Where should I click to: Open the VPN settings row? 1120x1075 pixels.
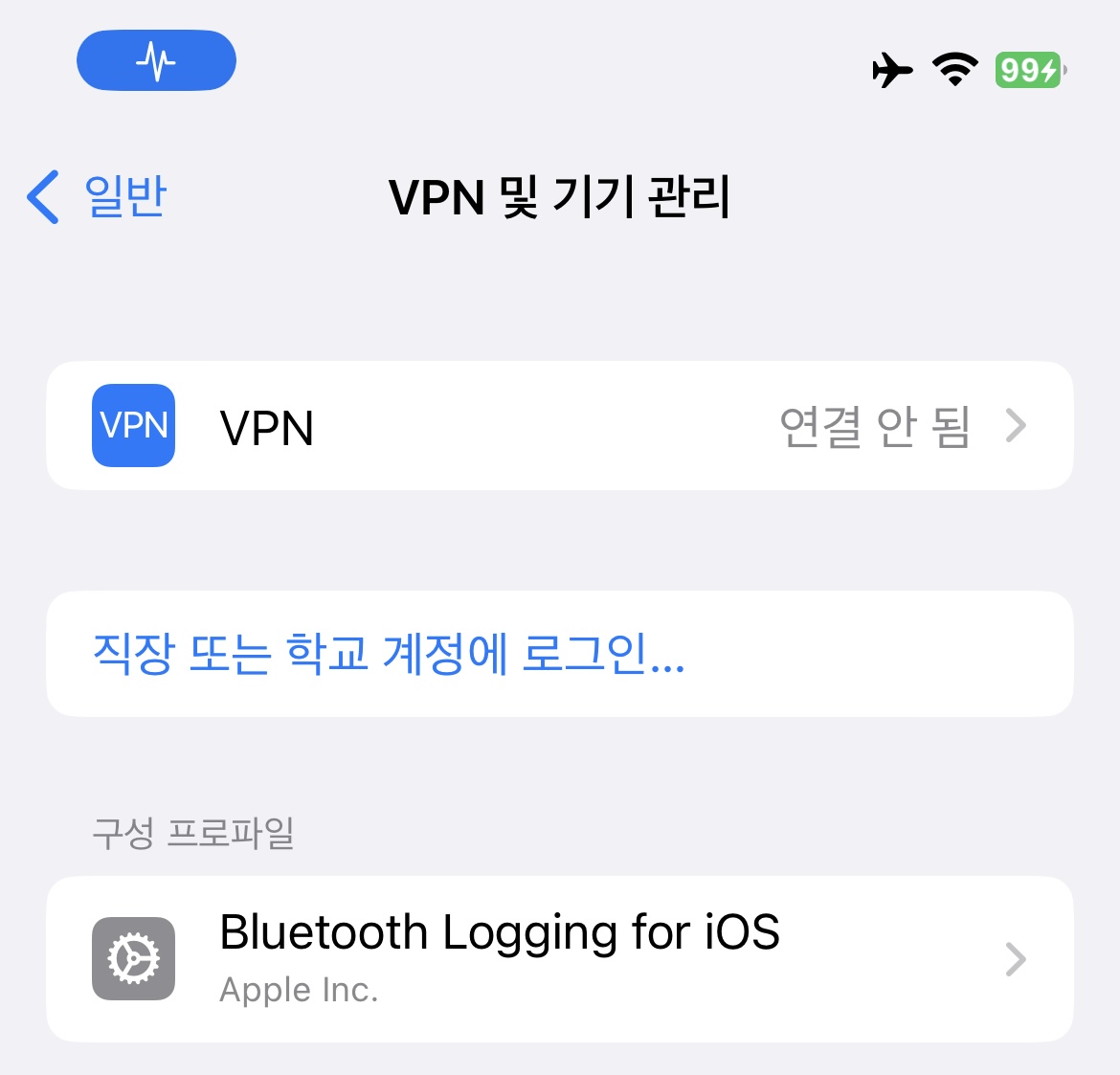click(559, 426)
